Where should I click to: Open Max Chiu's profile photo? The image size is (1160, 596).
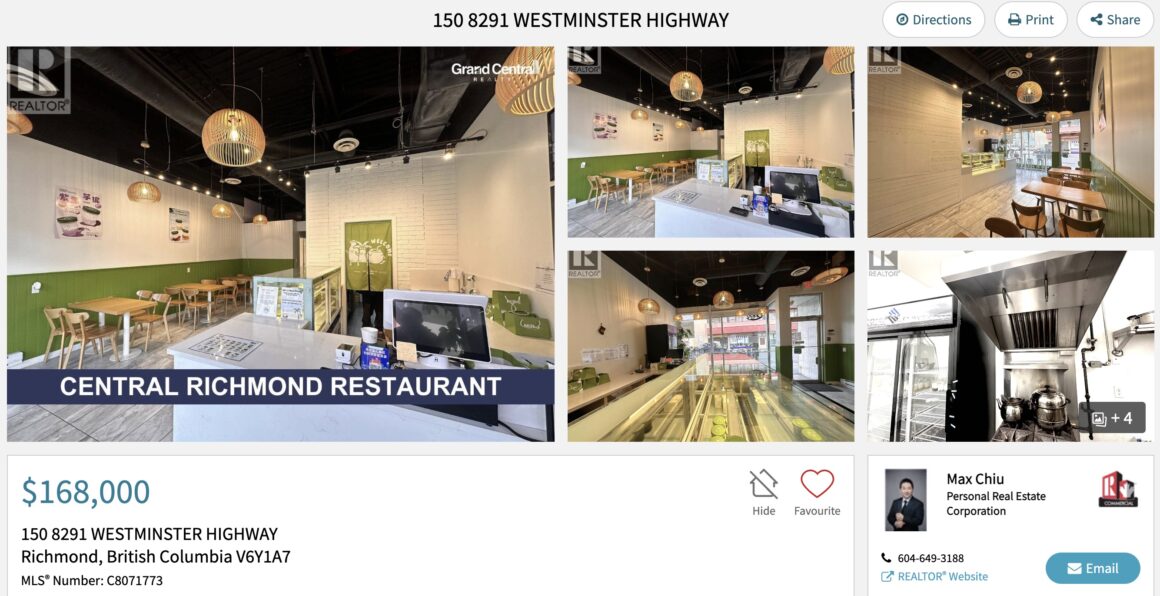pos(906,500)
